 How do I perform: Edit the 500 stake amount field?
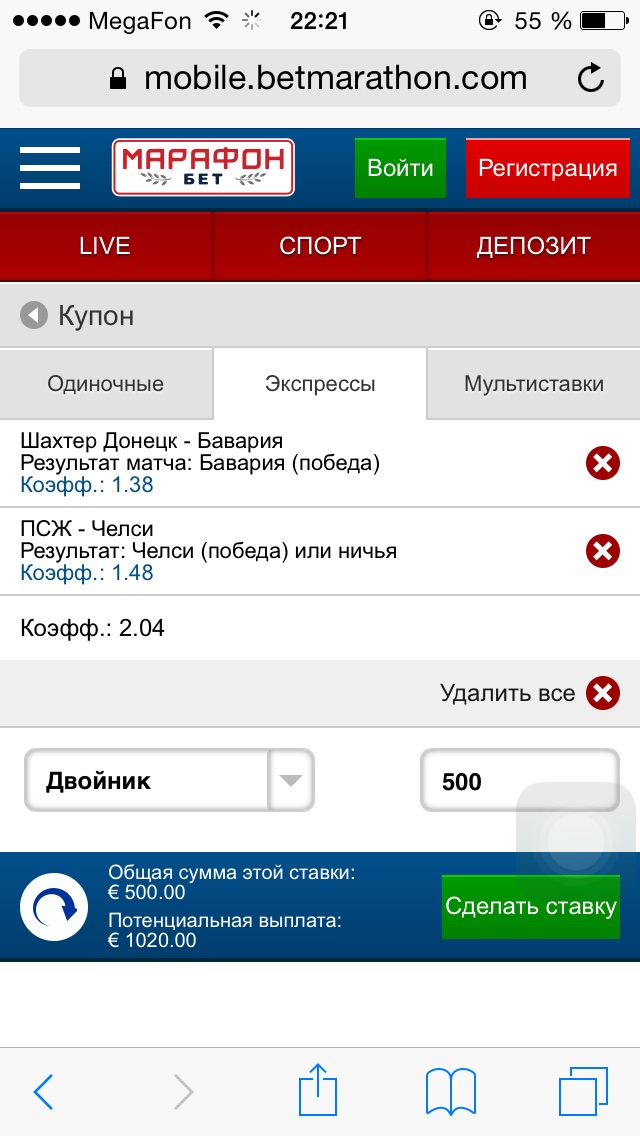pyautogui.click(x=518, y=781)
